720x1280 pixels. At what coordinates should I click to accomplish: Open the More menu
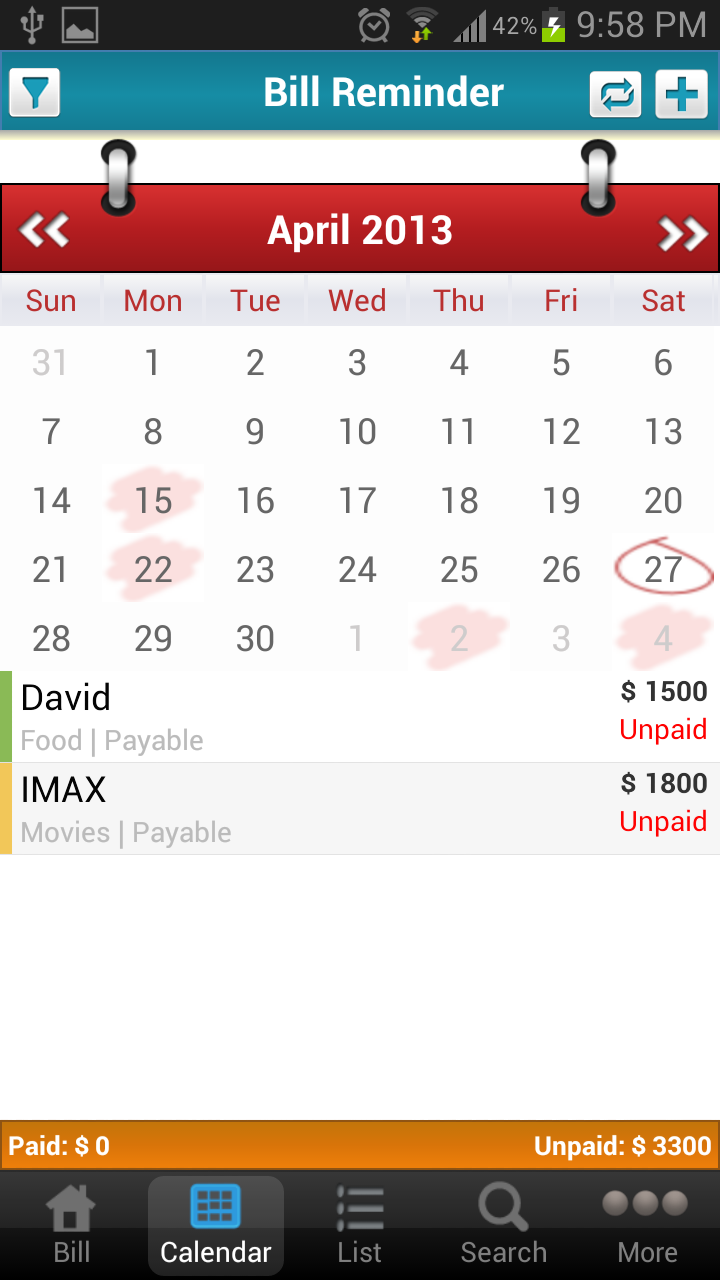(x=647, y=1225)
